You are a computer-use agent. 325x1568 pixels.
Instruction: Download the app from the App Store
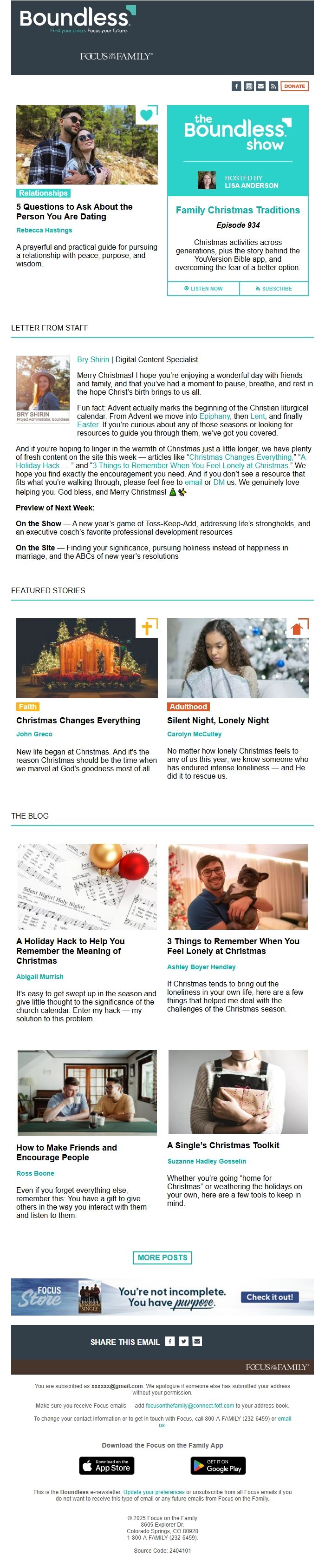point(107,1465)
